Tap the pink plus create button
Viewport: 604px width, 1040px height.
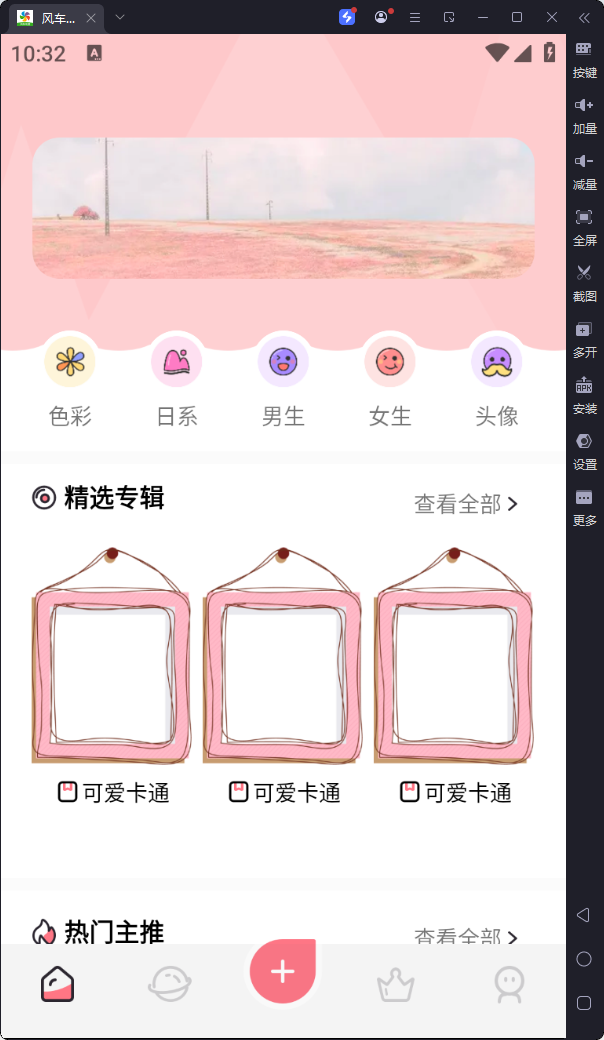(x=283, y=971)
